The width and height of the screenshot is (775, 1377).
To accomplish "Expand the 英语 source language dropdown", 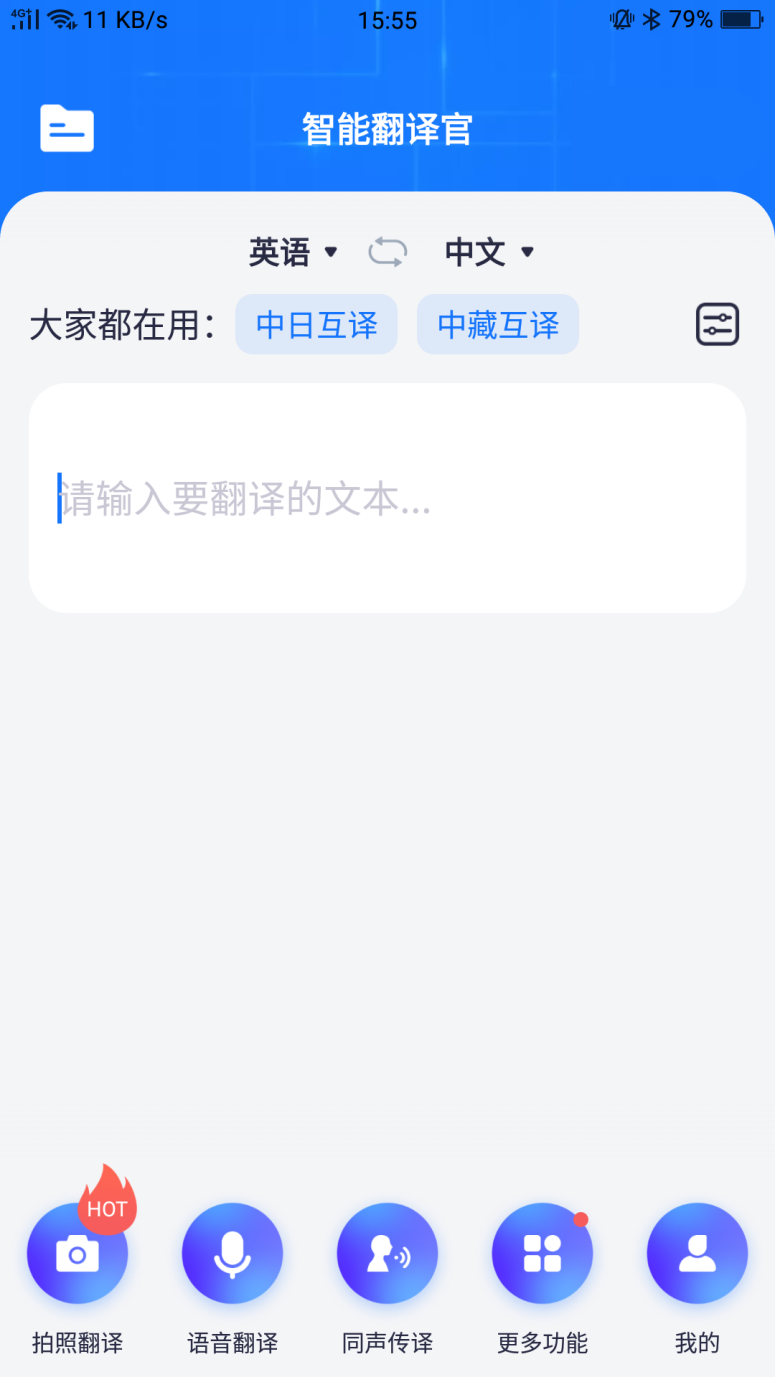I will pos(291,252).
